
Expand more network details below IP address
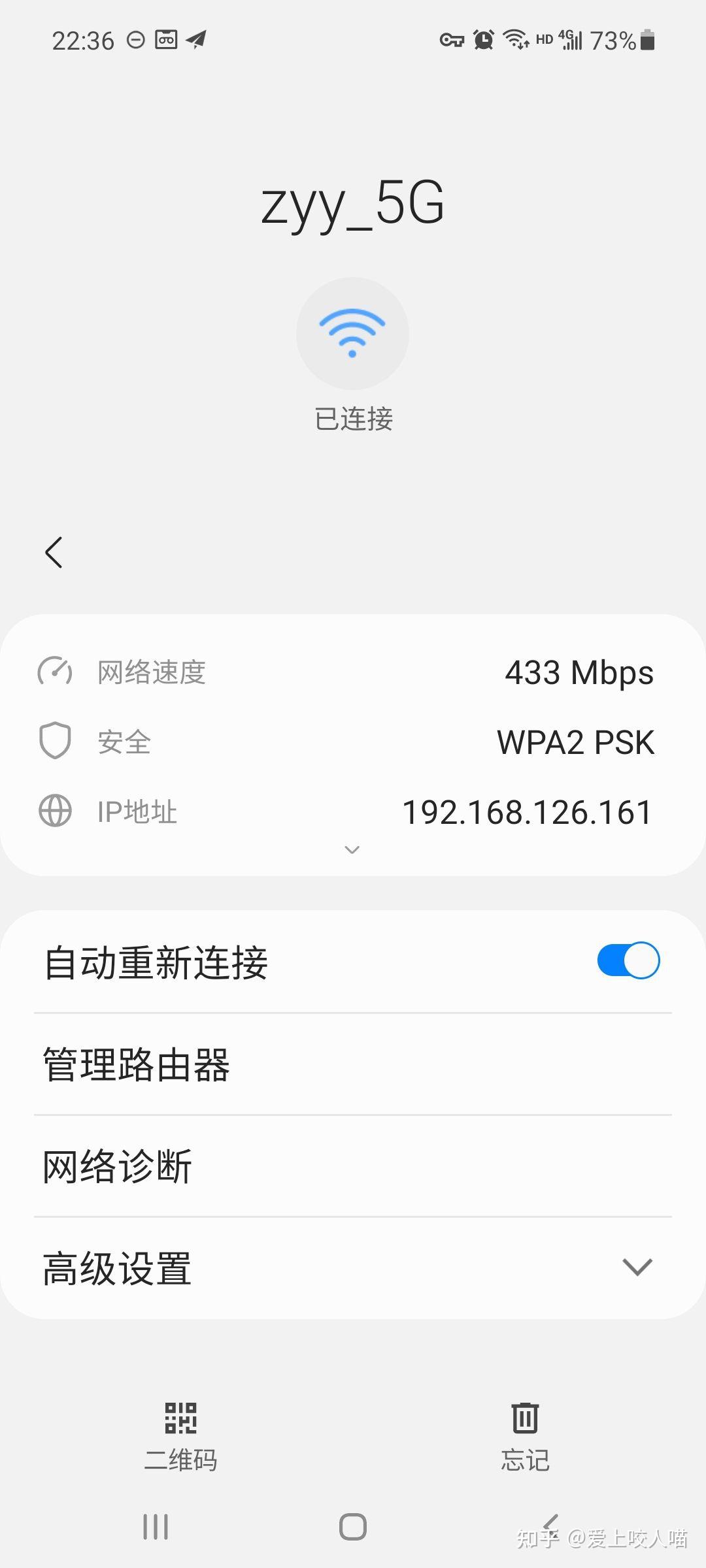click(352, 850)
